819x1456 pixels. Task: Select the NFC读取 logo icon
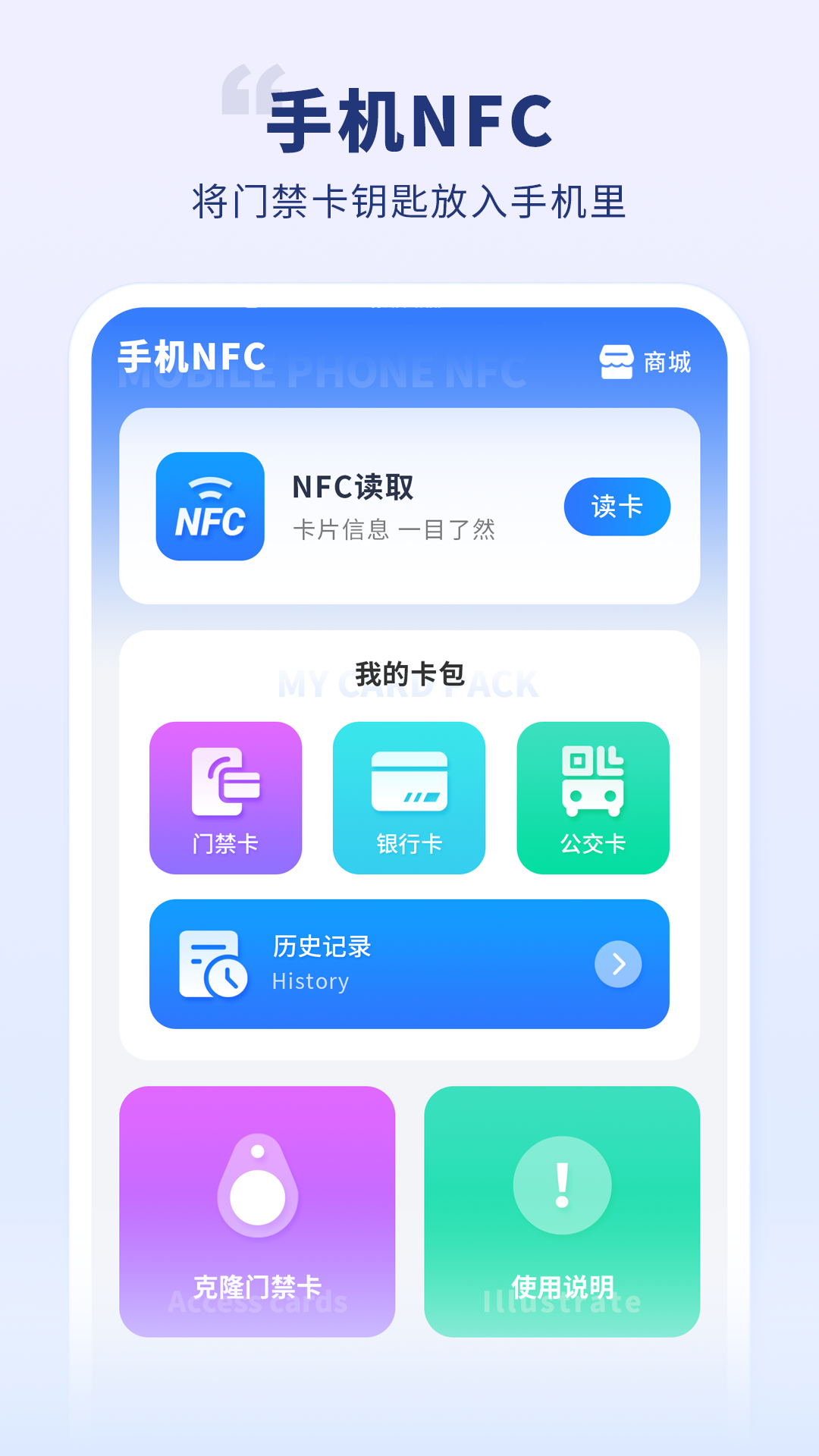pos(210,505)
